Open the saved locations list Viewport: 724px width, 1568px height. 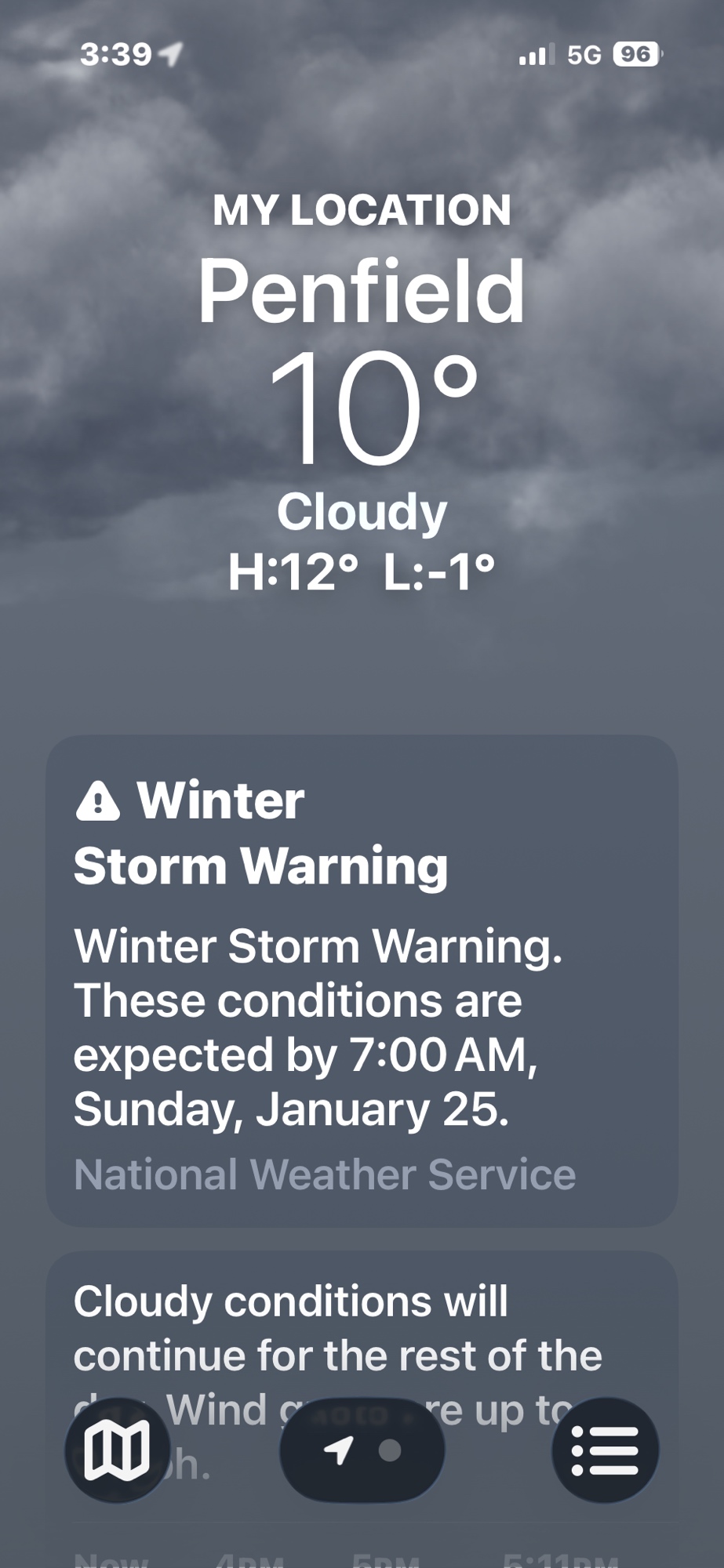[605, 1450]
